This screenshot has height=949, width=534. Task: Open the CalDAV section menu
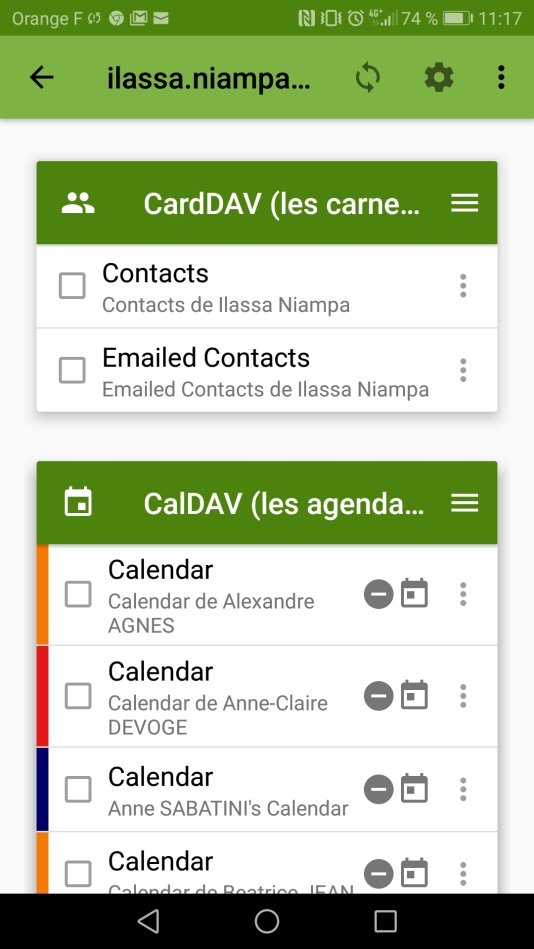[464, 503]
